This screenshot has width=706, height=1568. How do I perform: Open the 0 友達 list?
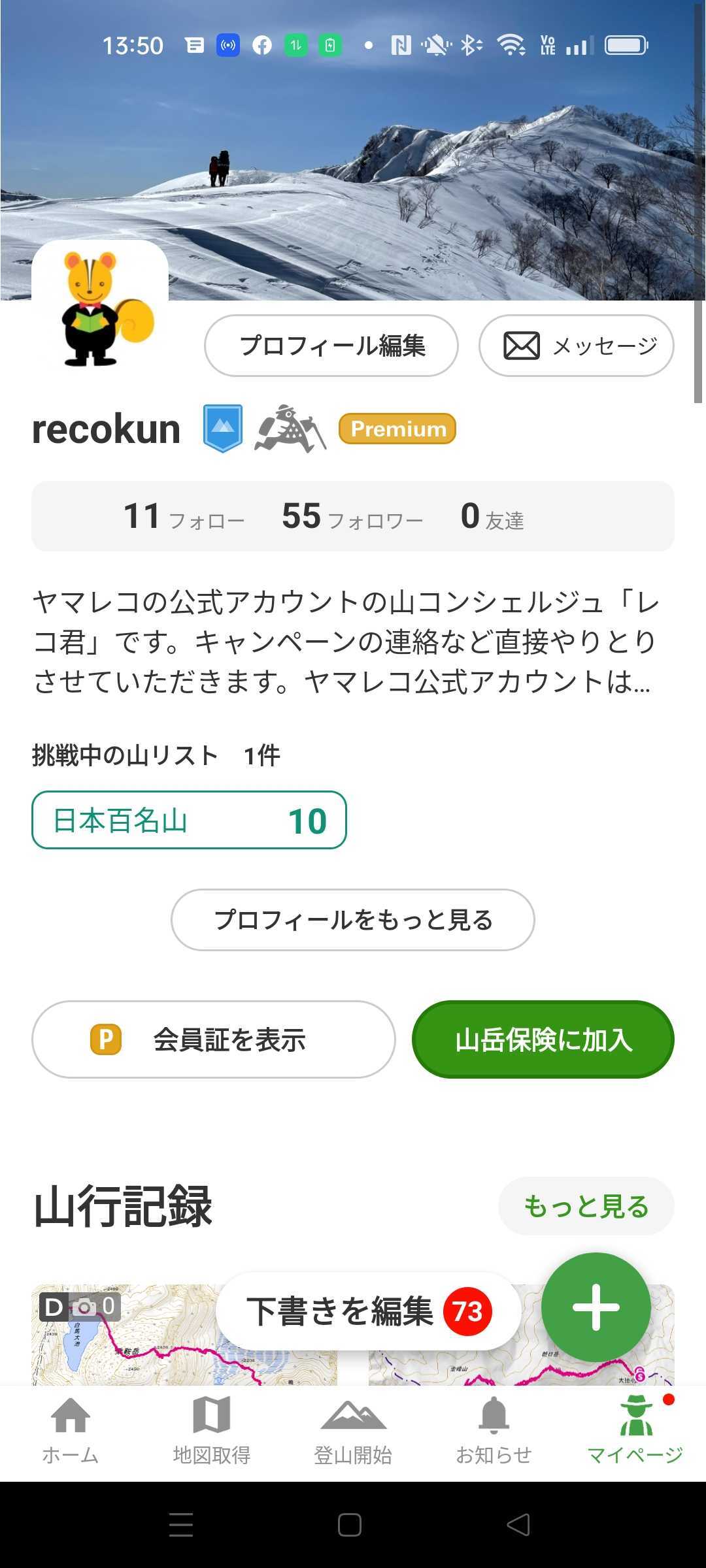point(492,516)
